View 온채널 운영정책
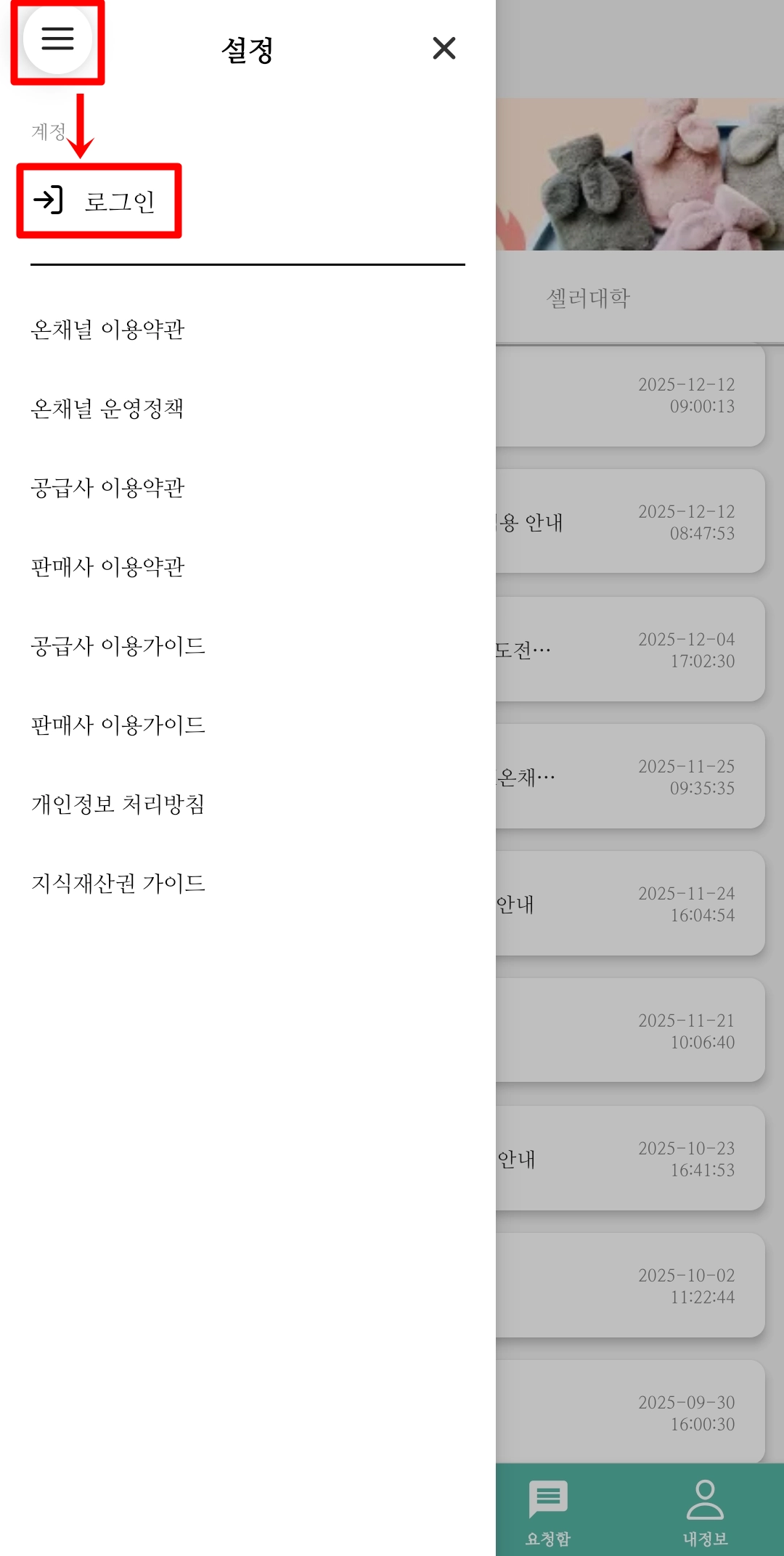 point(107,409)
